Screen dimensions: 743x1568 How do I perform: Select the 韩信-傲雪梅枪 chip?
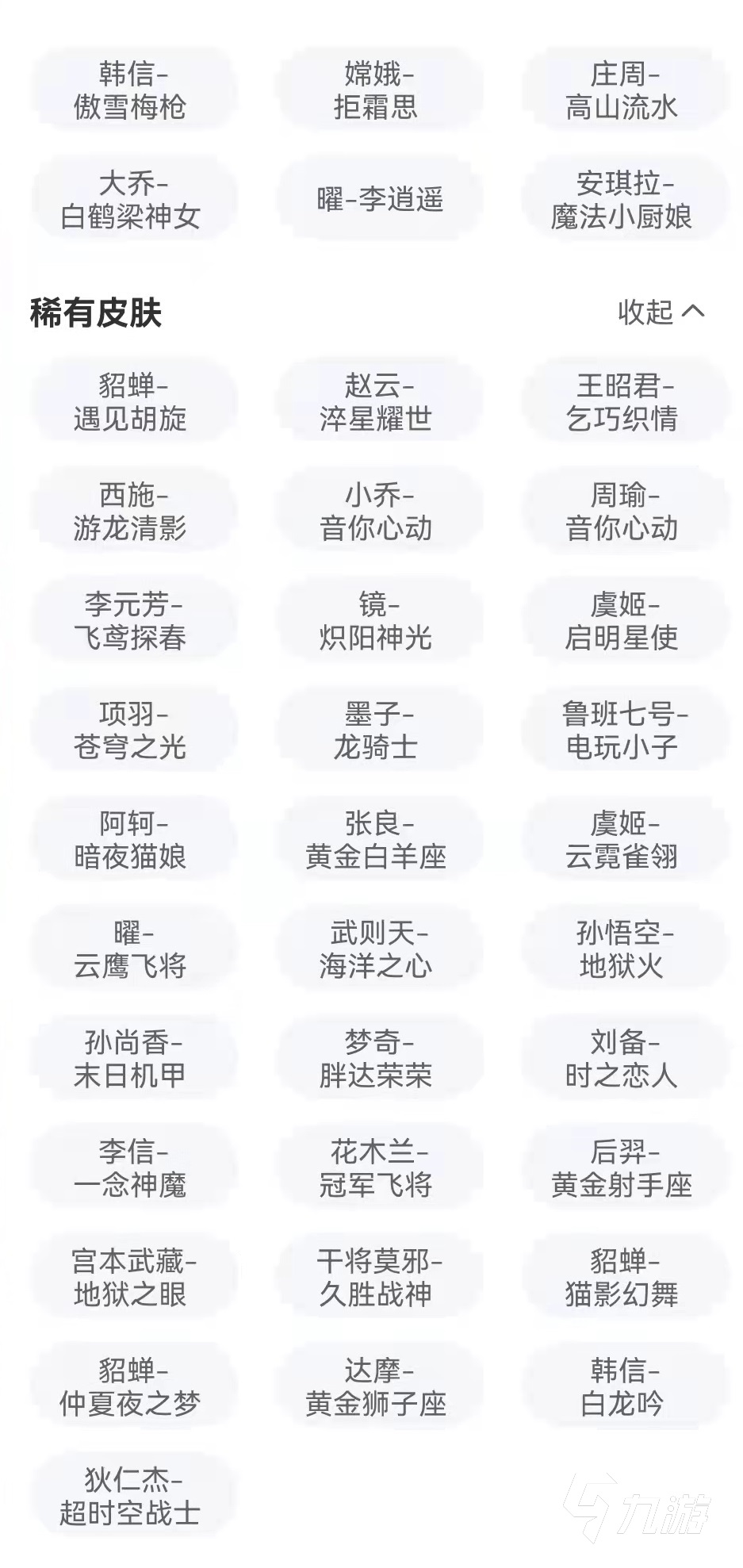click(x=132, y=90)
